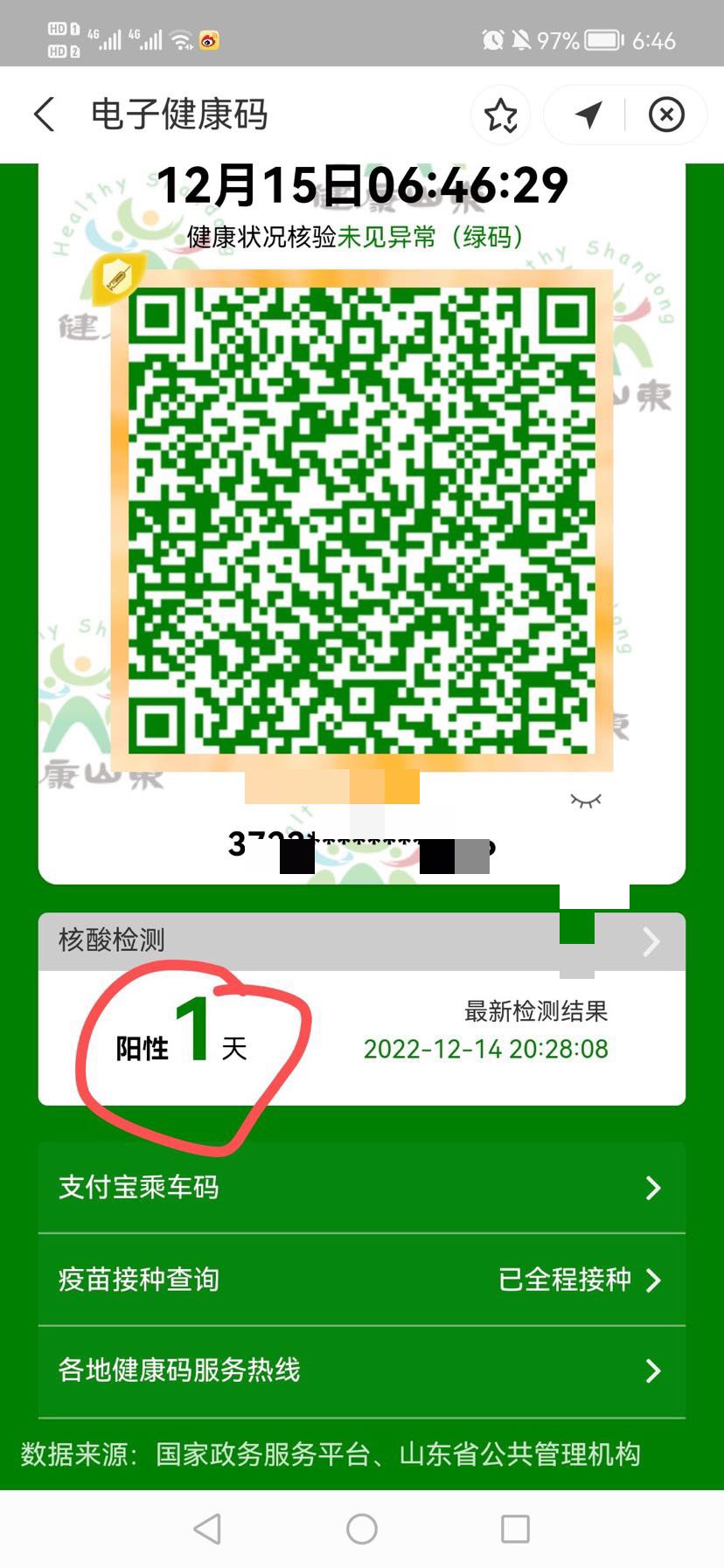Tap the location arrow icon
The width and height of the screenshot is (724, 1568).
[x=588, y=114]
